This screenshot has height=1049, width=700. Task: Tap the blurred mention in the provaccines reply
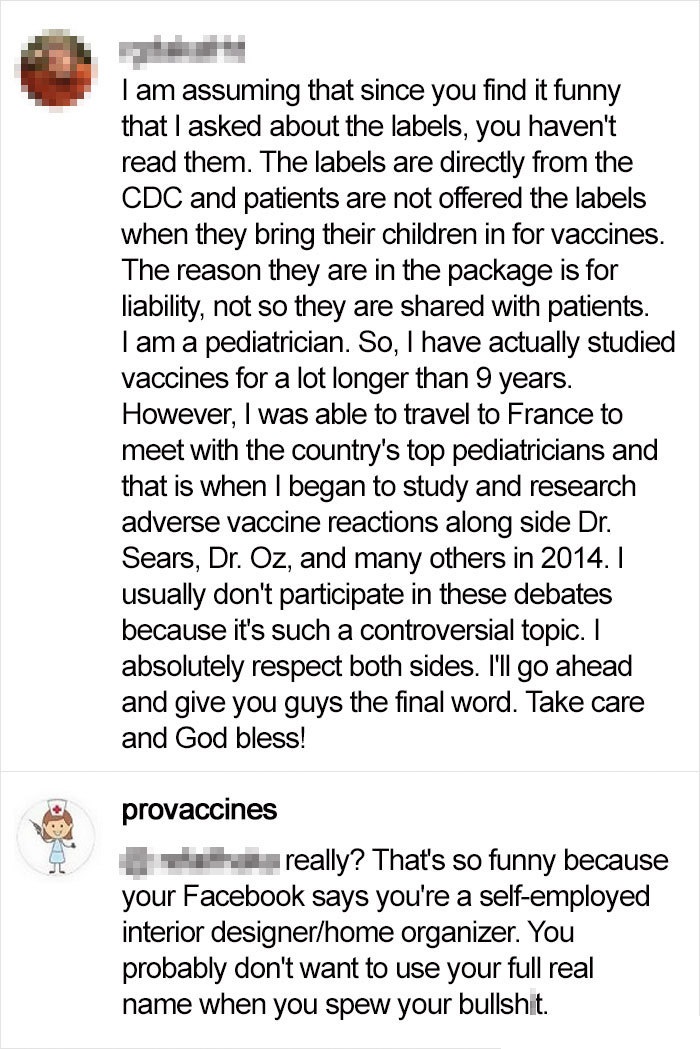[201, 862]
